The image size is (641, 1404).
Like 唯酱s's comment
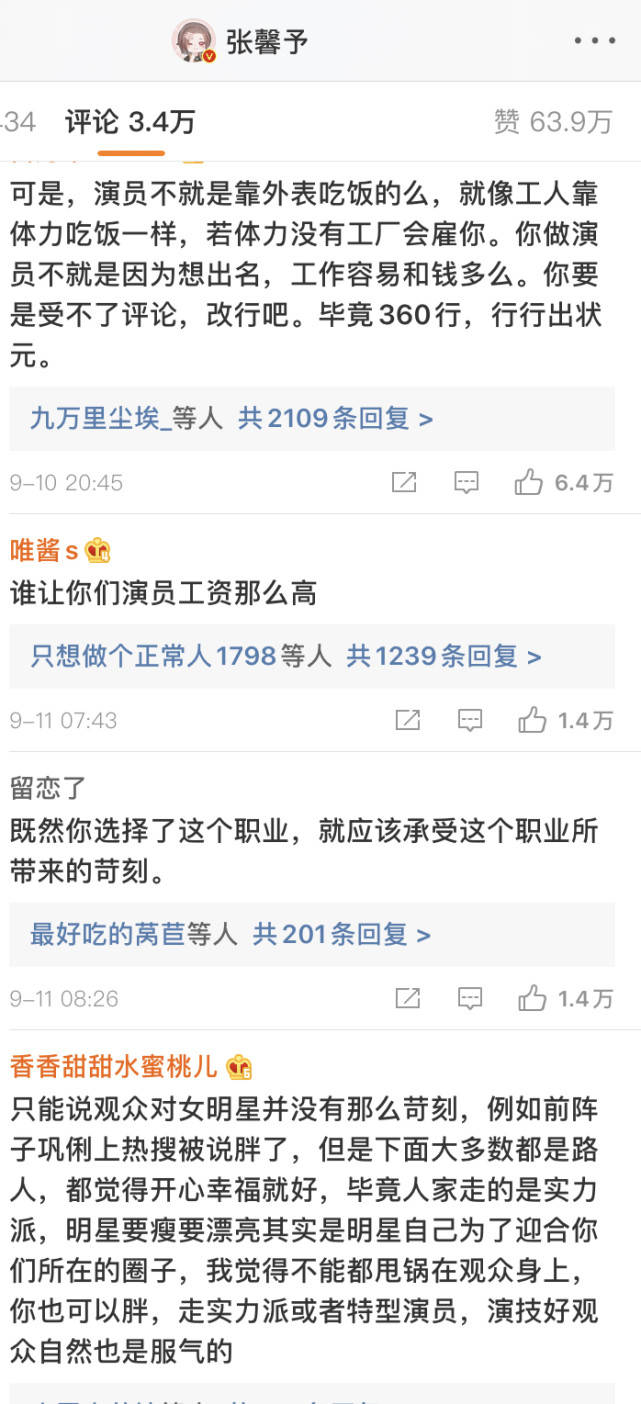point(533,720)
